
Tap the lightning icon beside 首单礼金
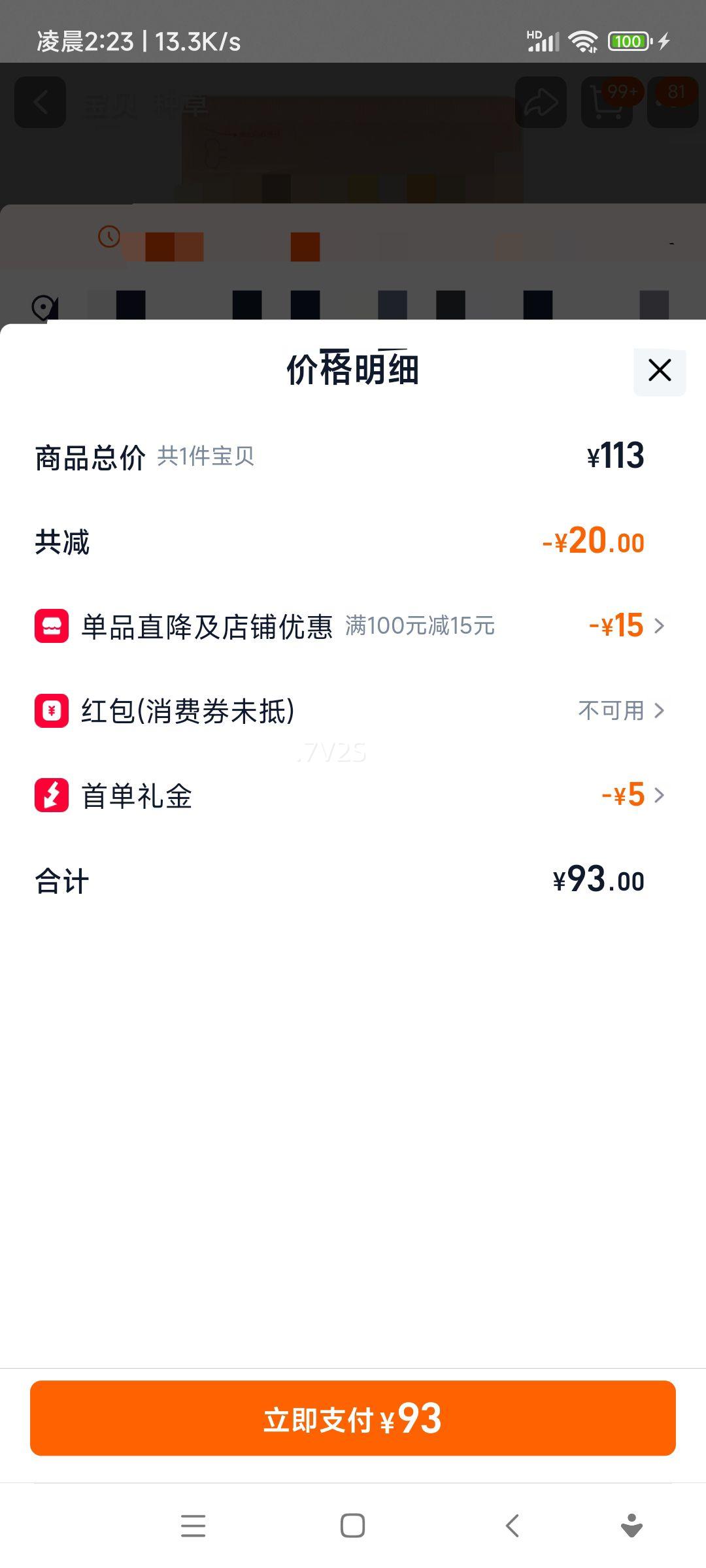50,796
